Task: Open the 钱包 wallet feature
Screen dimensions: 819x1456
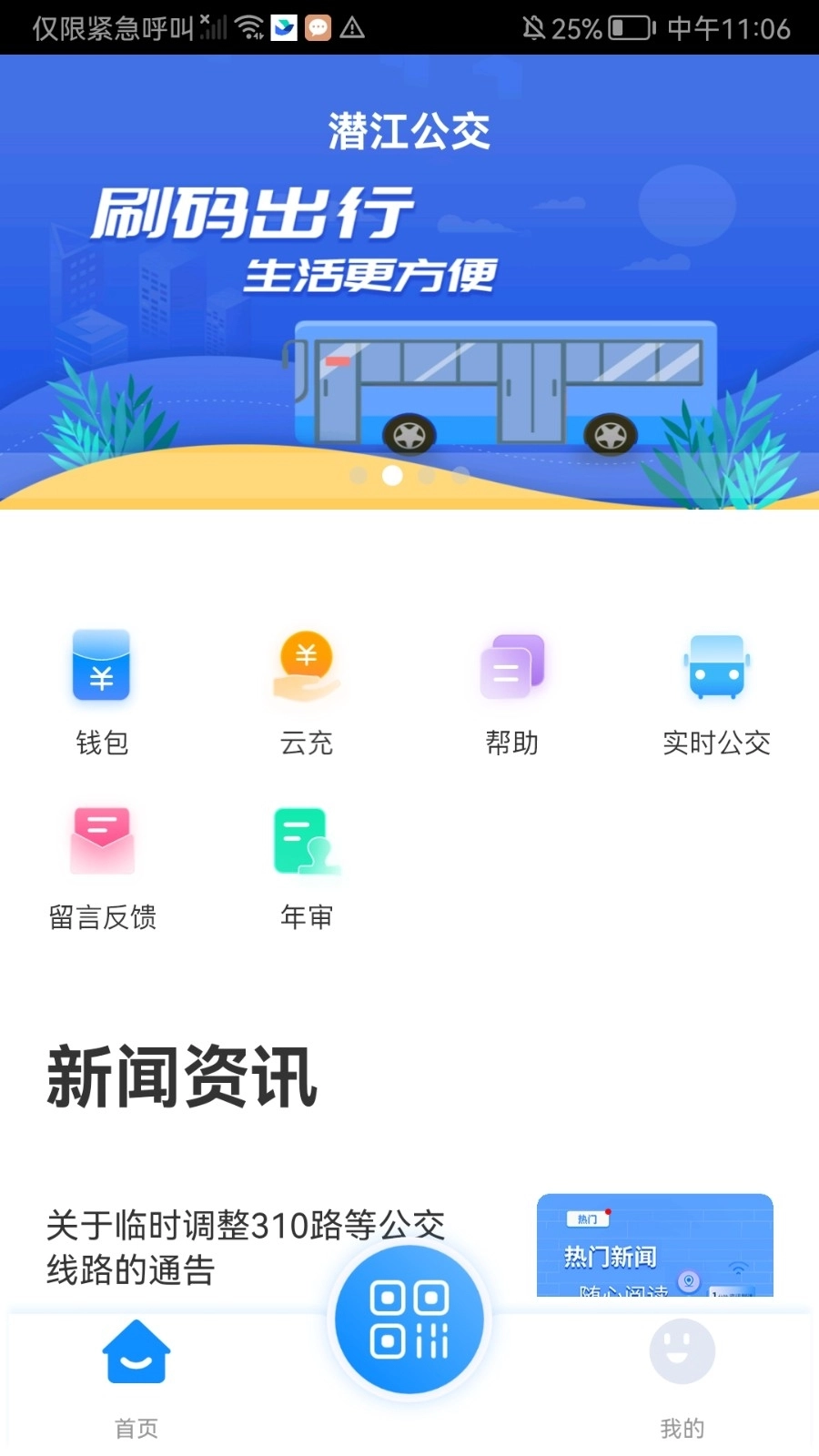Action: point(101,692)
